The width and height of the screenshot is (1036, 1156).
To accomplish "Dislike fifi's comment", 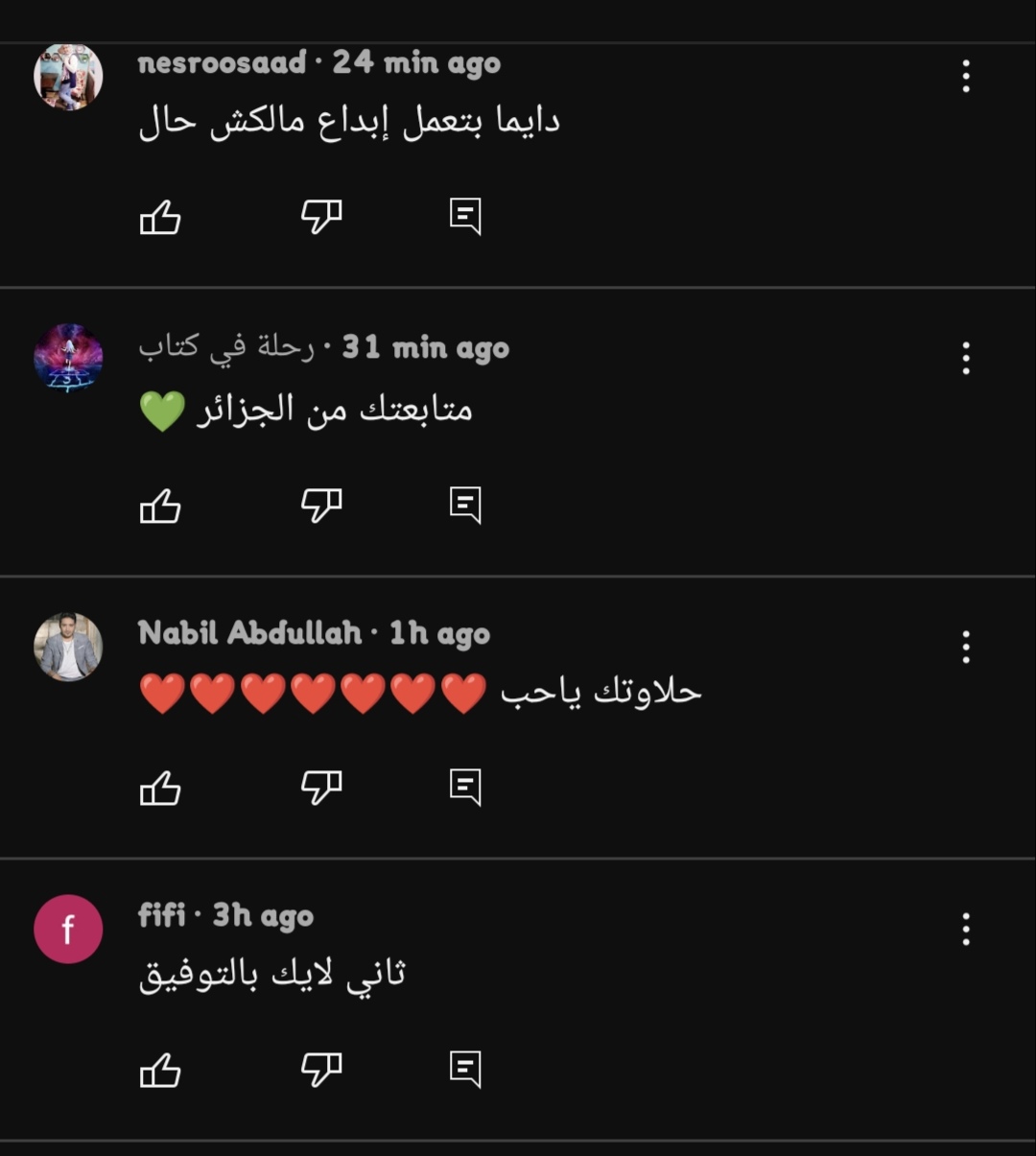I will tap(320, 1069).
